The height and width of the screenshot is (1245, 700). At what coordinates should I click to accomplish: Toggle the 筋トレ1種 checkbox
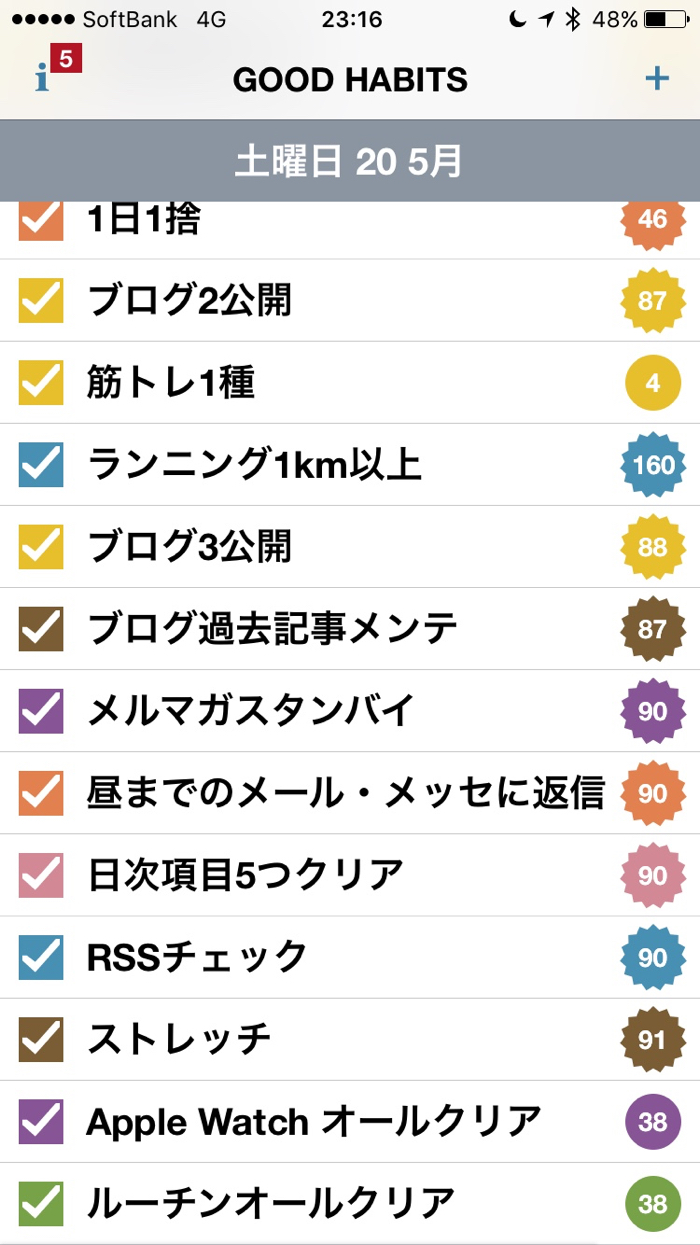click(x=41, y=382)
